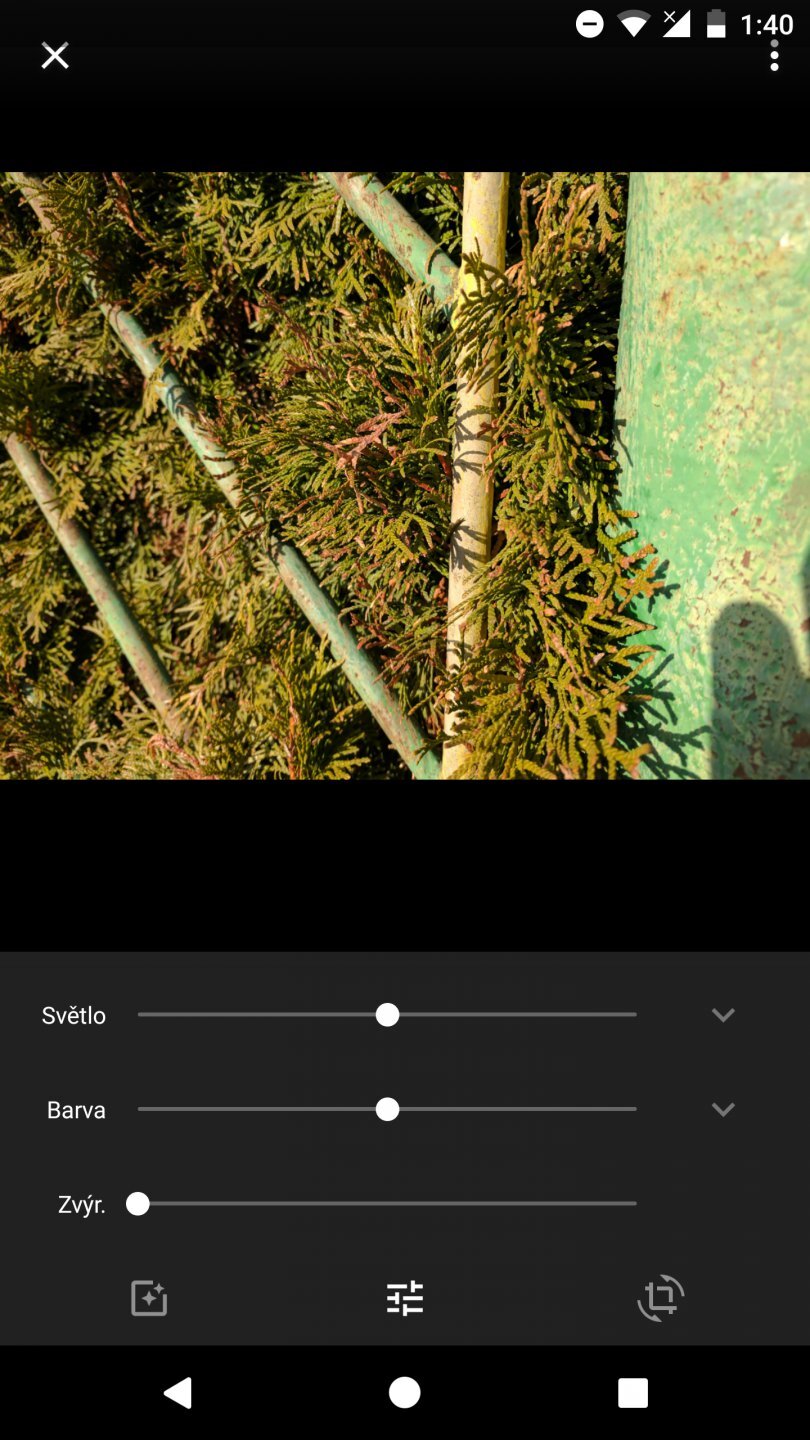The height and width of the screenshot is (1440, 810).
Task: Tap the Zvýr. slider handle
Action: pyautogui.click(x=138, y=1204)
